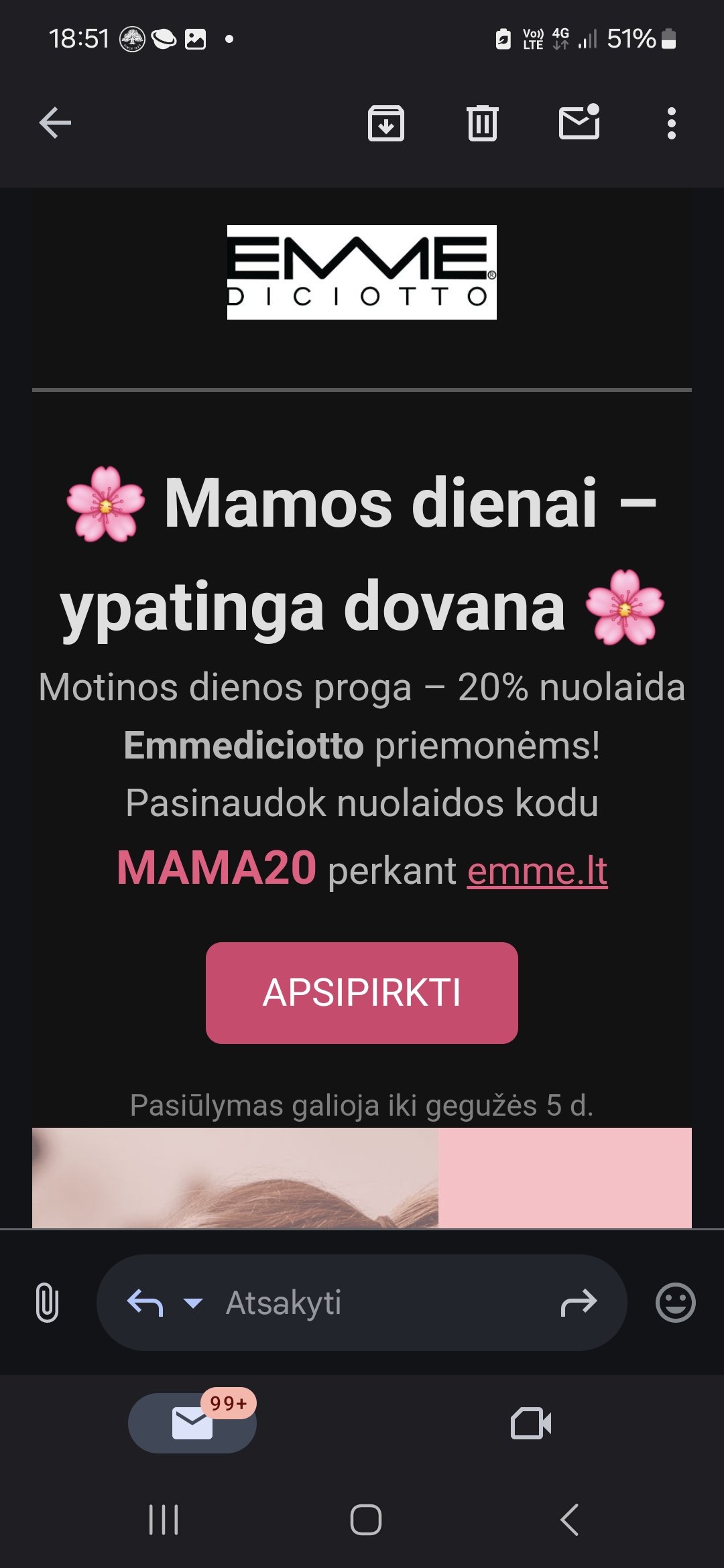This screenshot has width=724, height=1568.
Task: Tap the APSIPIRKTI button
Action: pyautogui.click(x=362, y=992)
